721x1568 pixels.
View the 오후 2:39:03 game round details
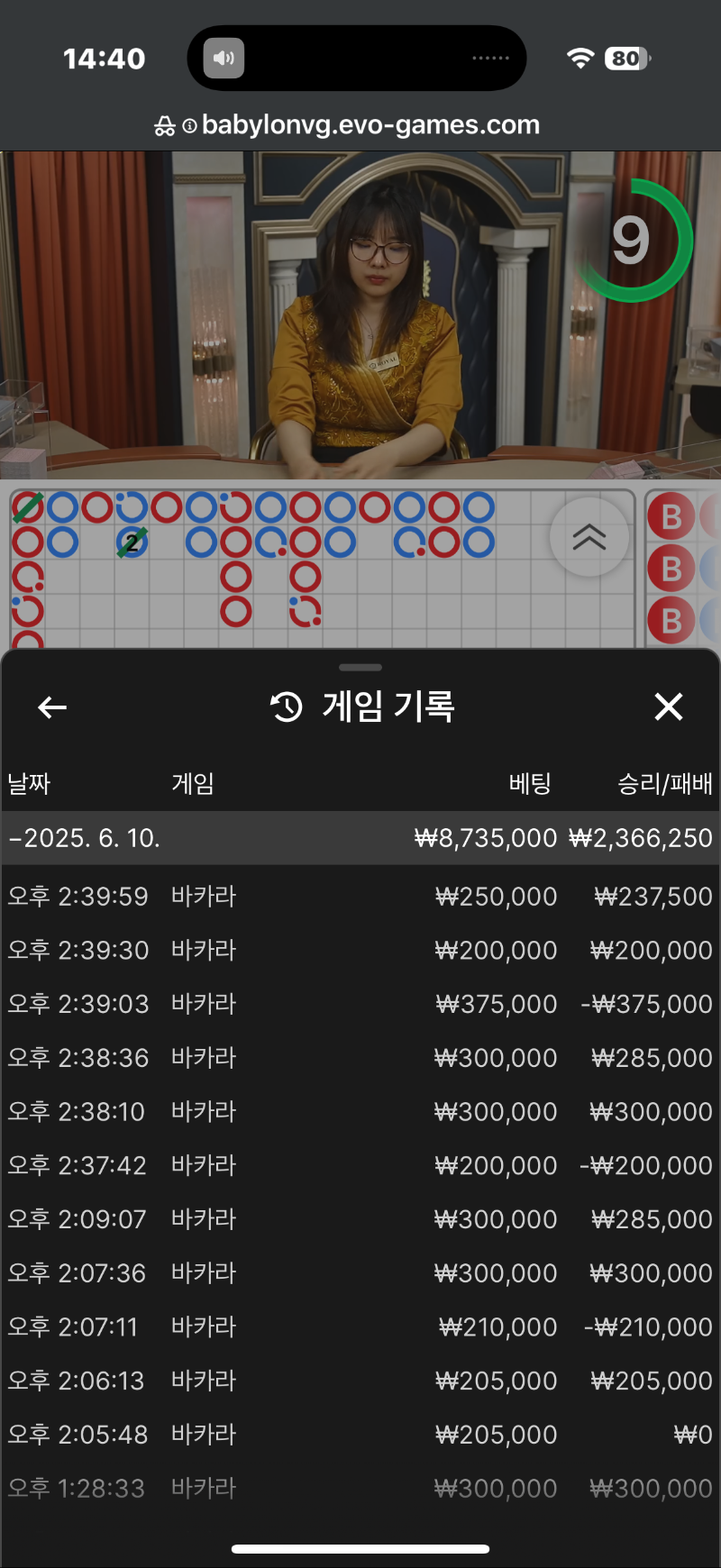(360, 1004)
